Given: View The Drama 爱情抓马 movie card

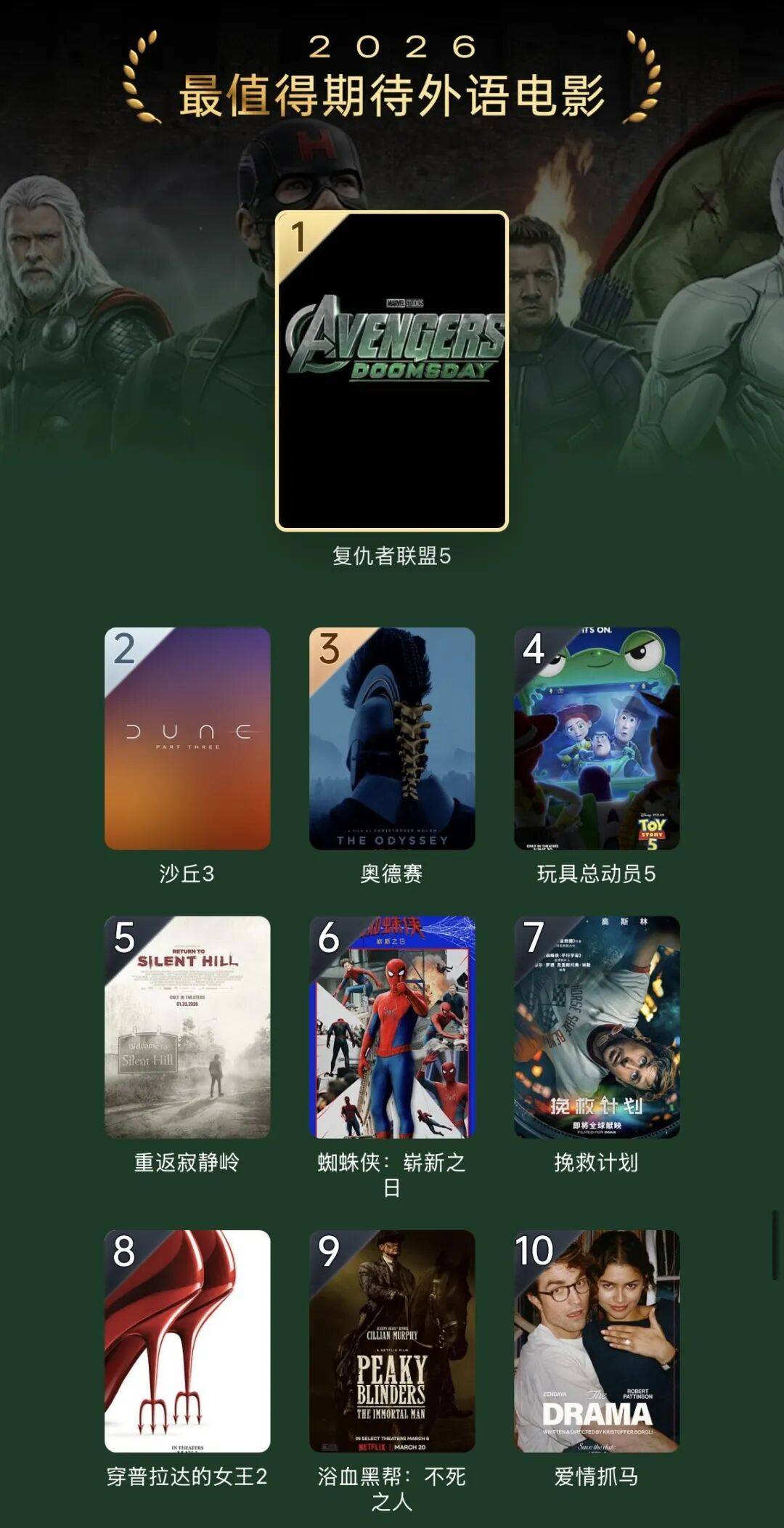Looking at the screenshot, I should pos(597,1341).
